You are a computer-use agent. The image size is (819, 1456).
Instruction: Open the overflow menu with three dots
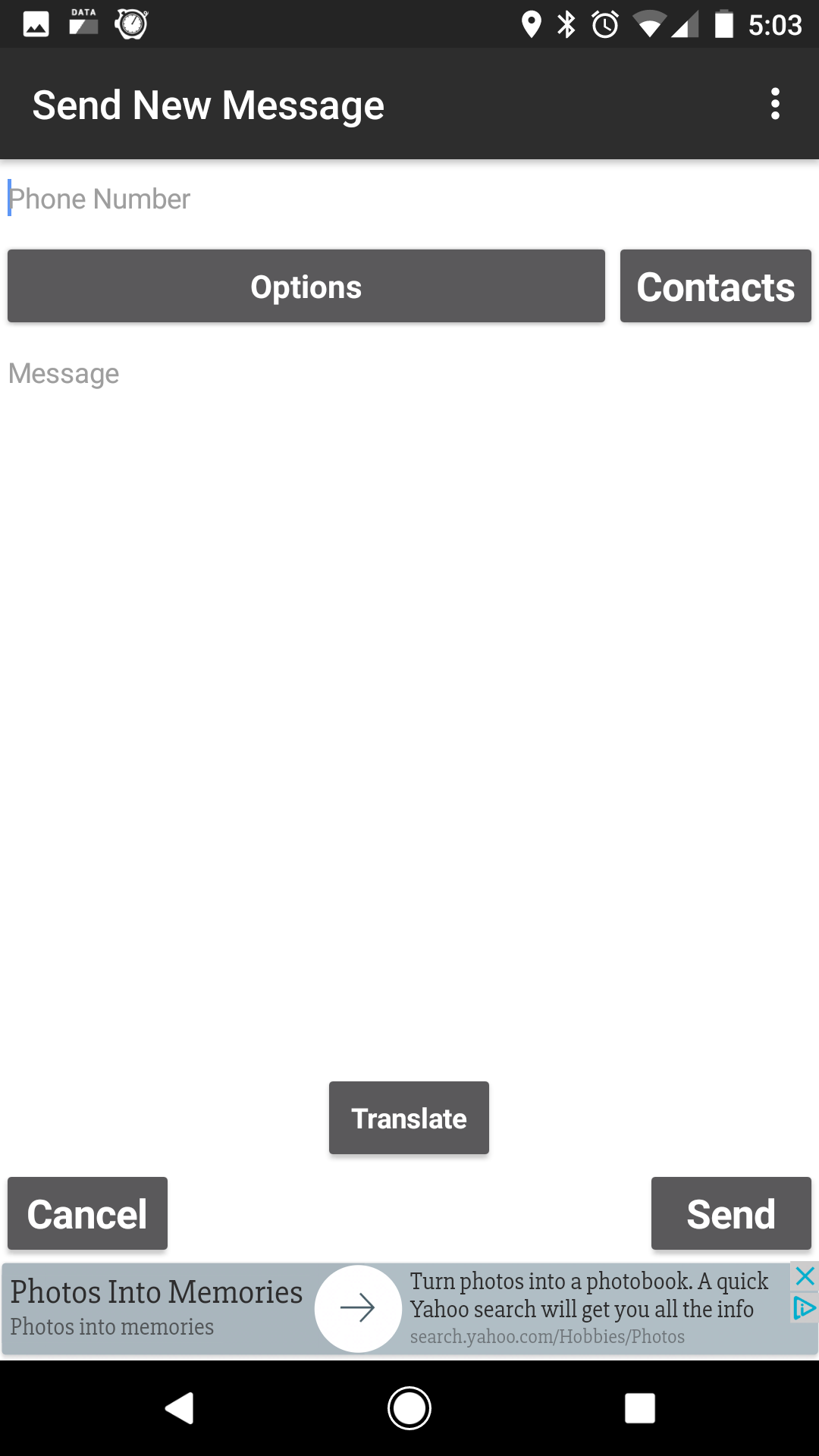[775, 103]
